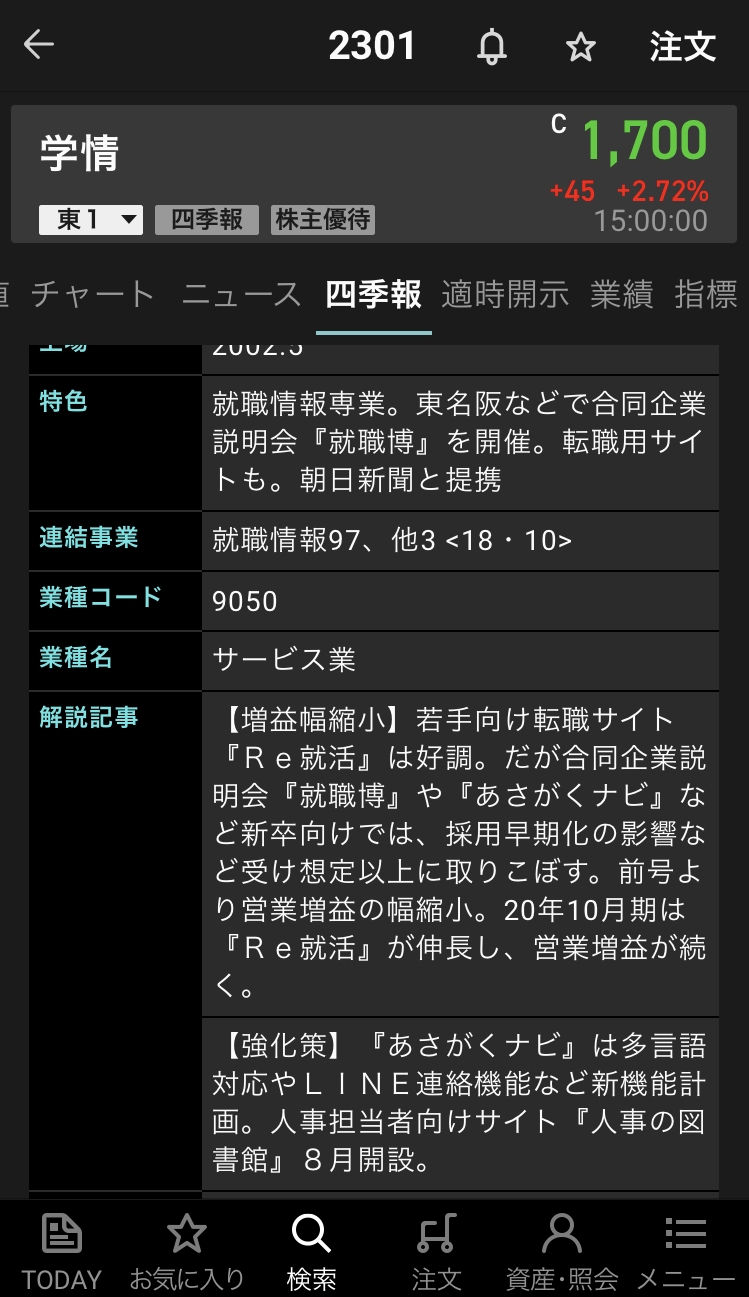Select 検索 in bottom navigation
This screenshot has width=749, height=1297.
coord(311,1250)
